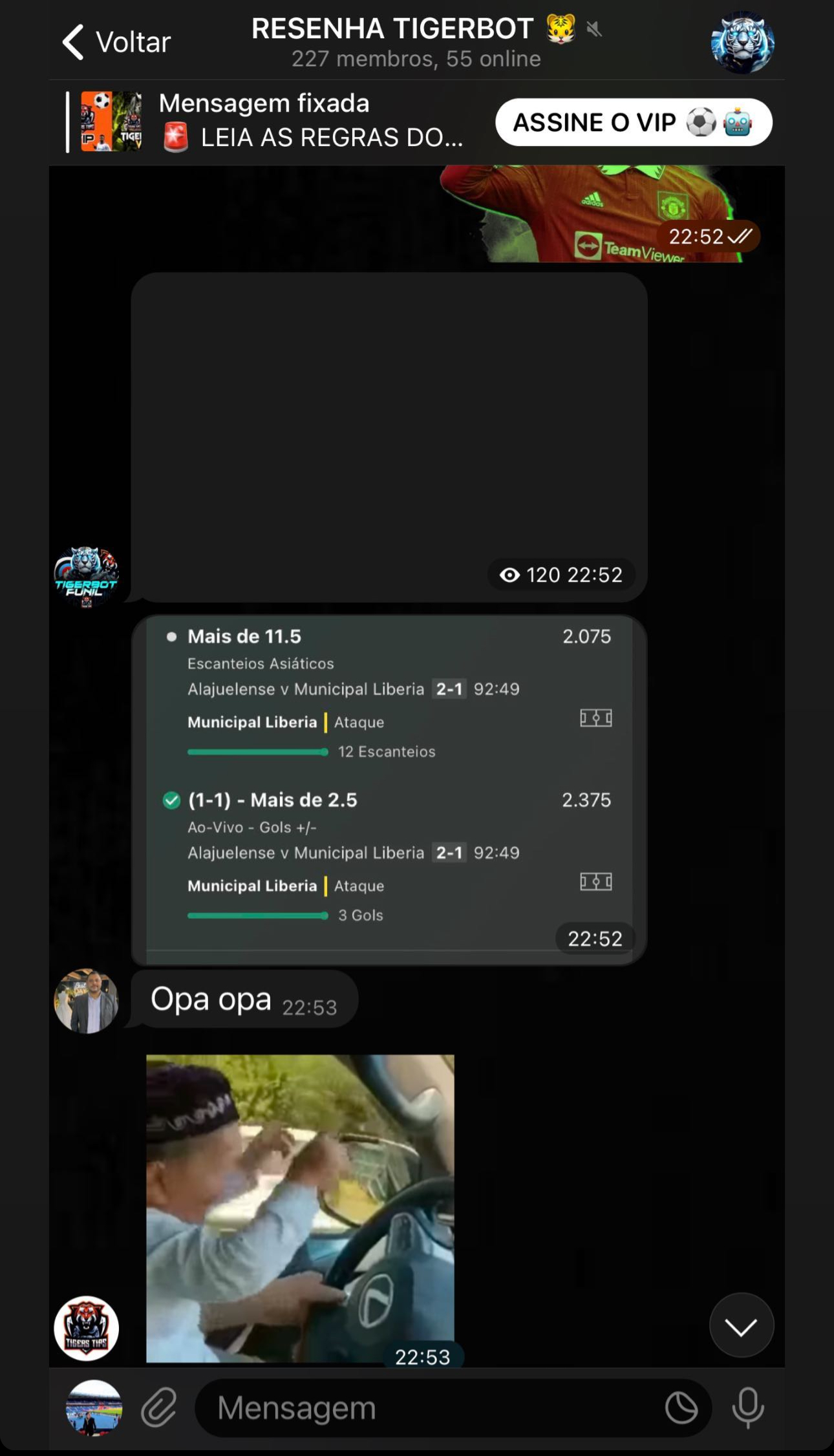Open the group's tiger profile picture
Image resolution: width=834 pixels, height=1456 pixels.
pos(742,43)
